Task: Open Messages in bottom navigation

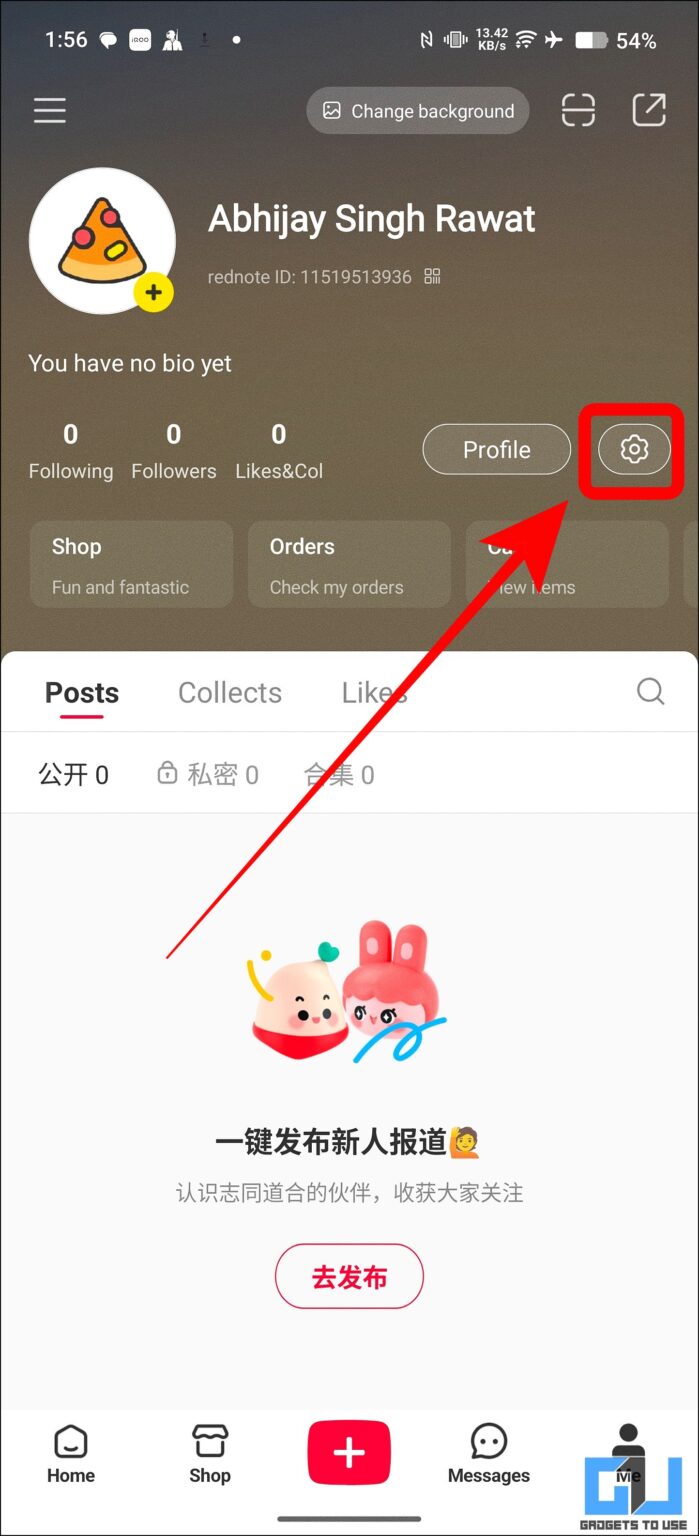Action: pos(489,1454)
